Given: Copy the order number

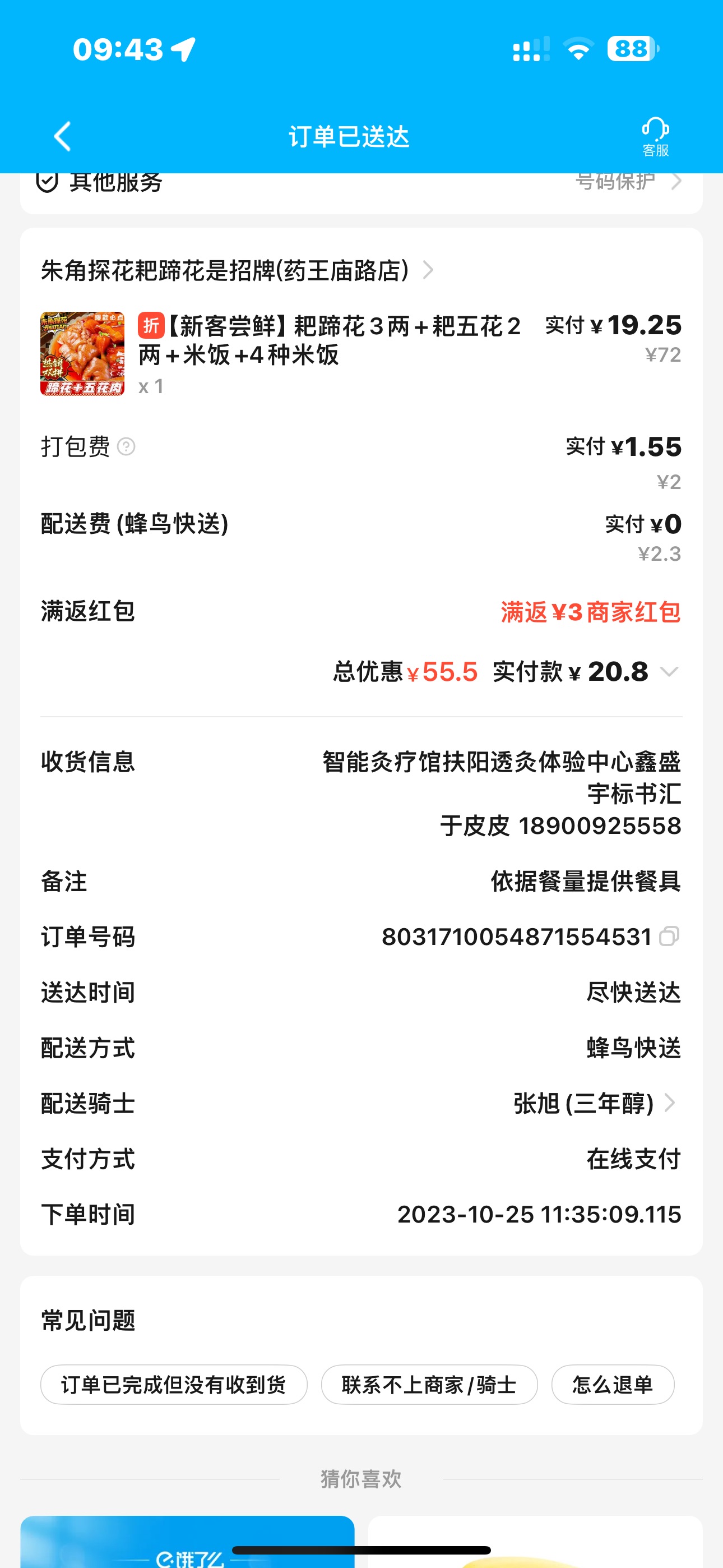Looking at the screenshot, I should click(669, 936).
